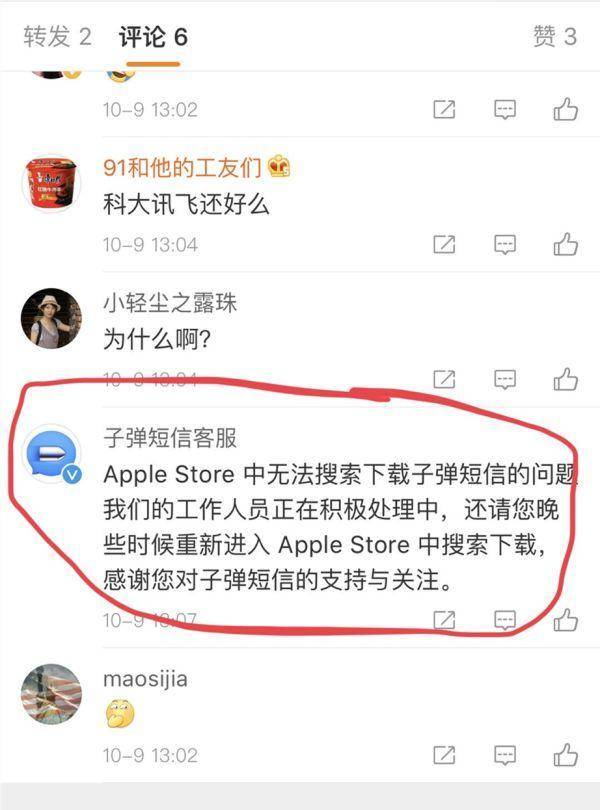
Task: Repost the comment 科大讯飞还好么
Action: point(444,244)
